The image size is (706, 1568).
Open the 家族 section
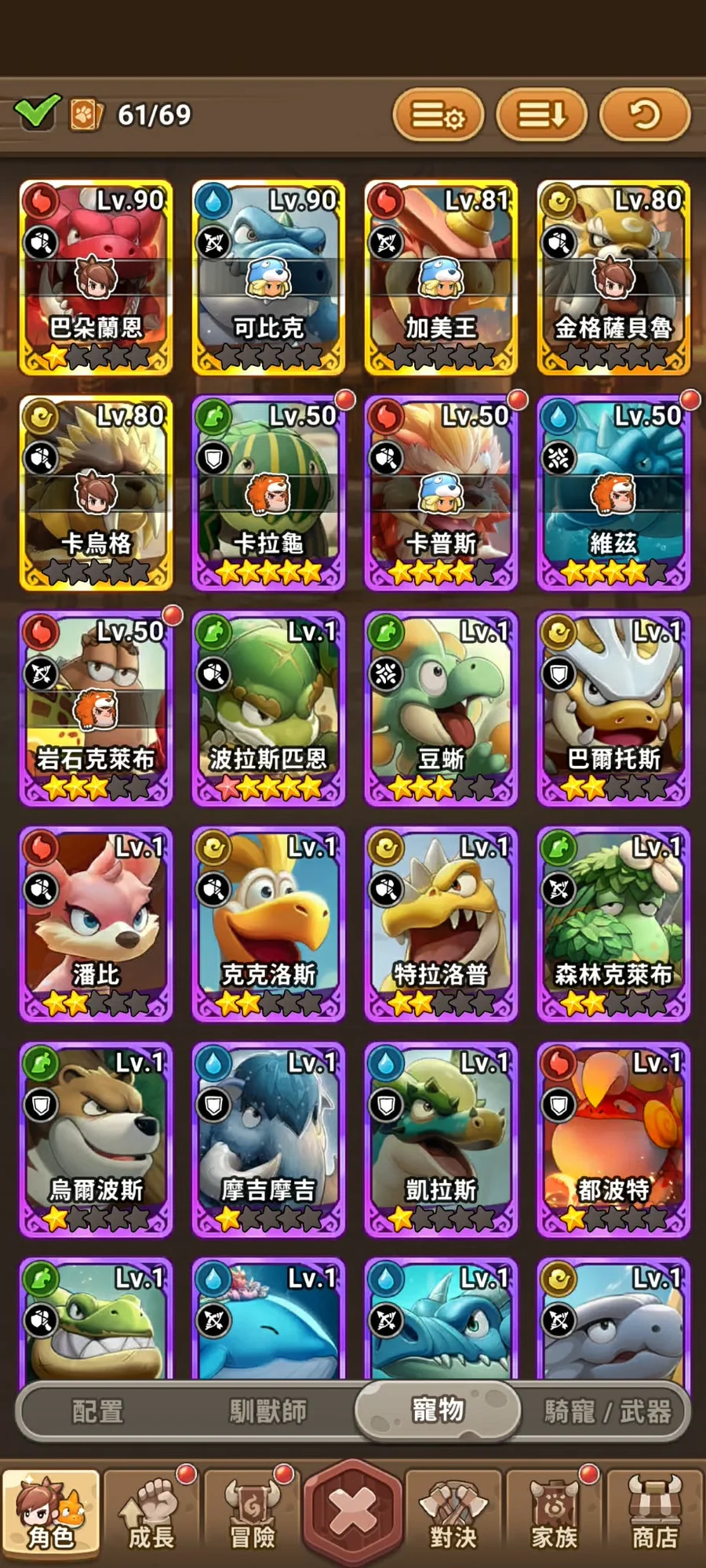click(554, 1515)
